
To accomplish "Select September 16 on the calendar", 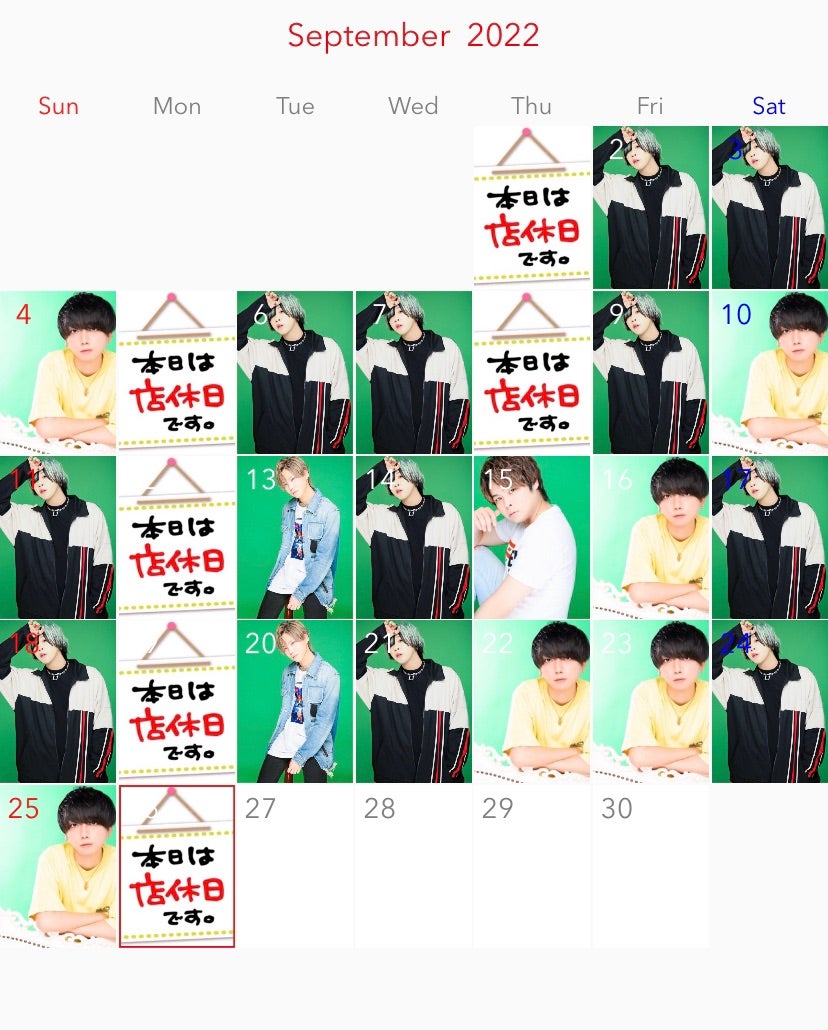I will (x=650, y=537).
